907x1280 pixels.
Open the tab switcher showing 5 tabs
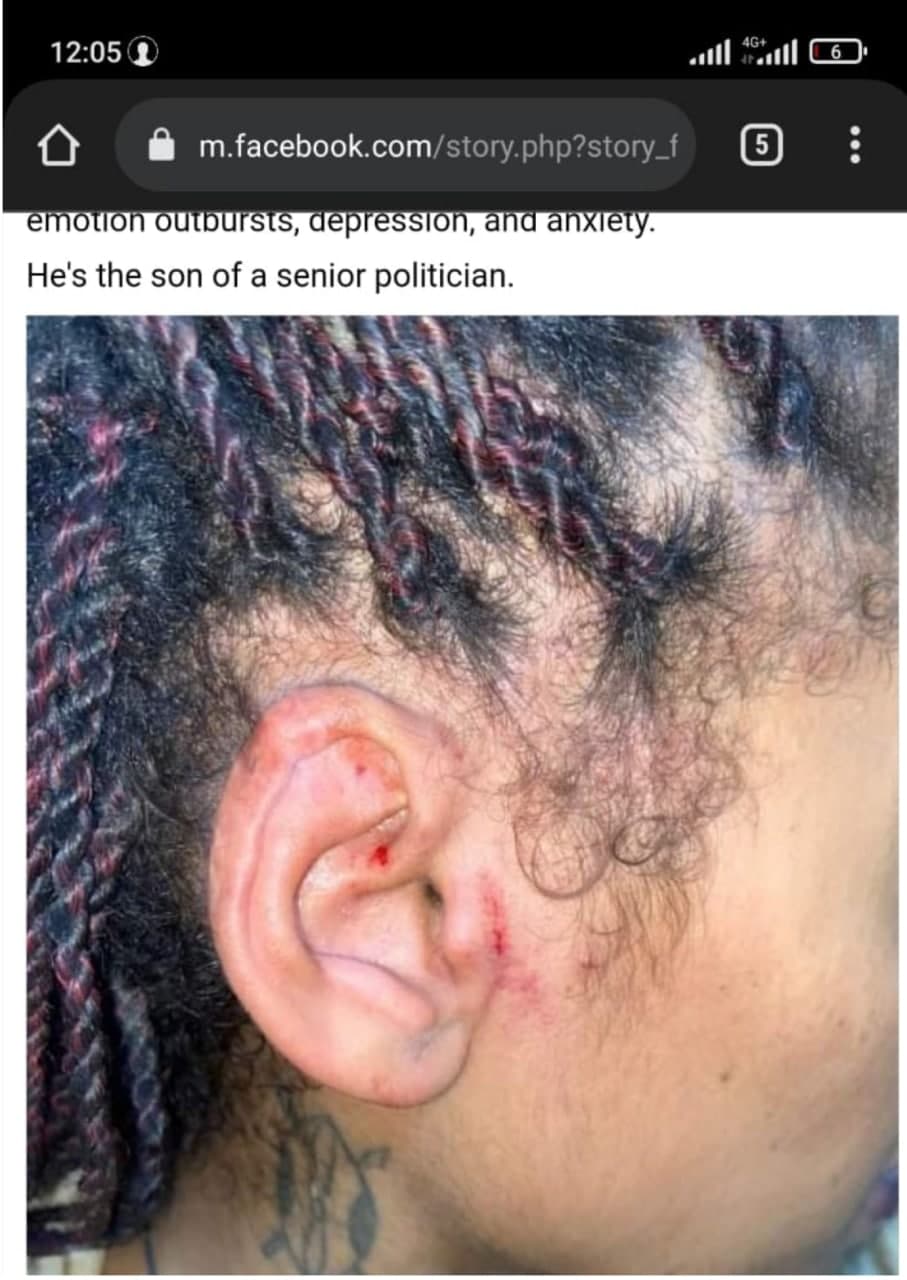761,146
